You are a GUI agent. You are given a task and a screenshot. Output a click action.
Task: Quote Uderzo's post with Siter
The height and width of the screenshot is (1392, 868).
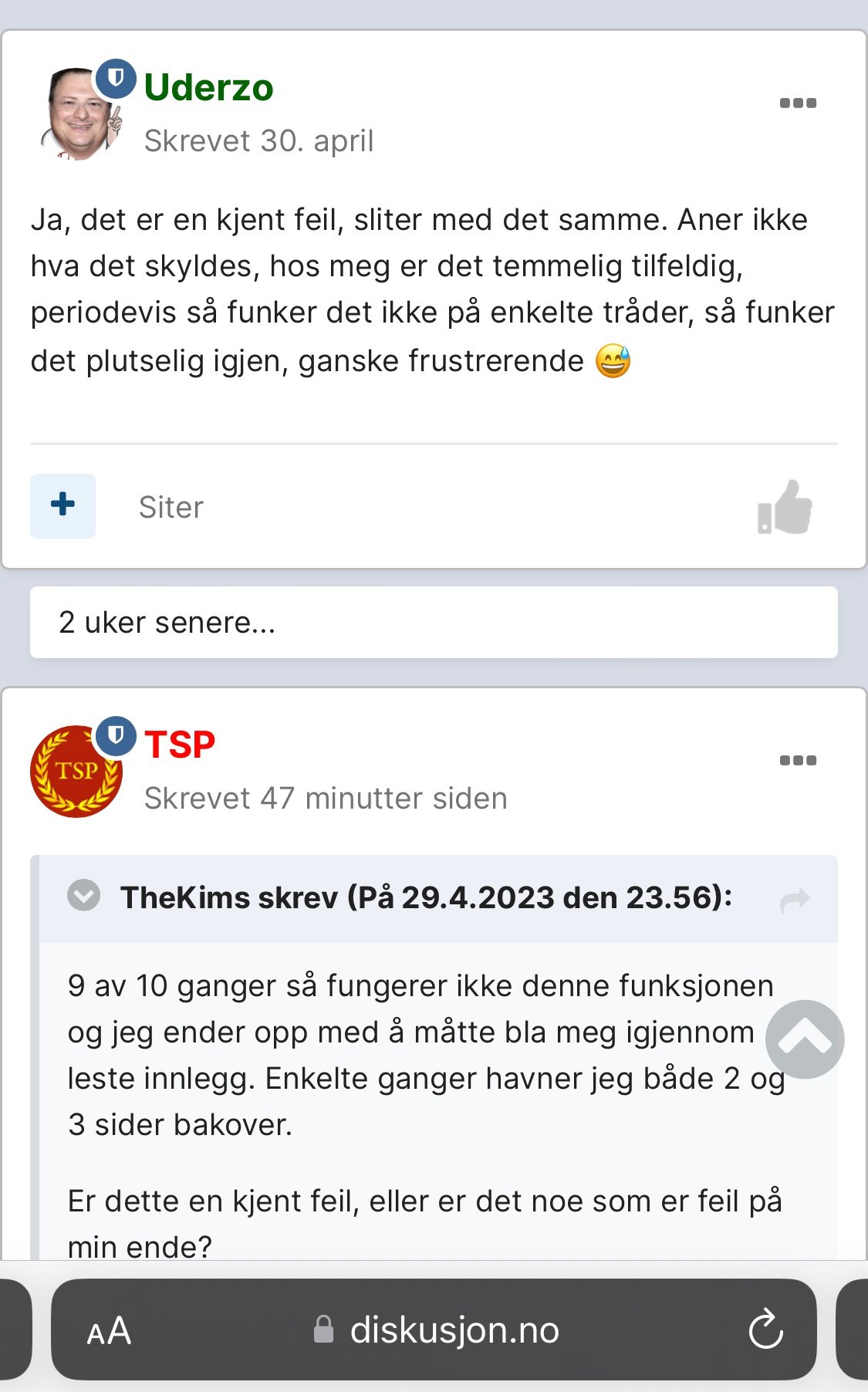(x=171, y=507)
